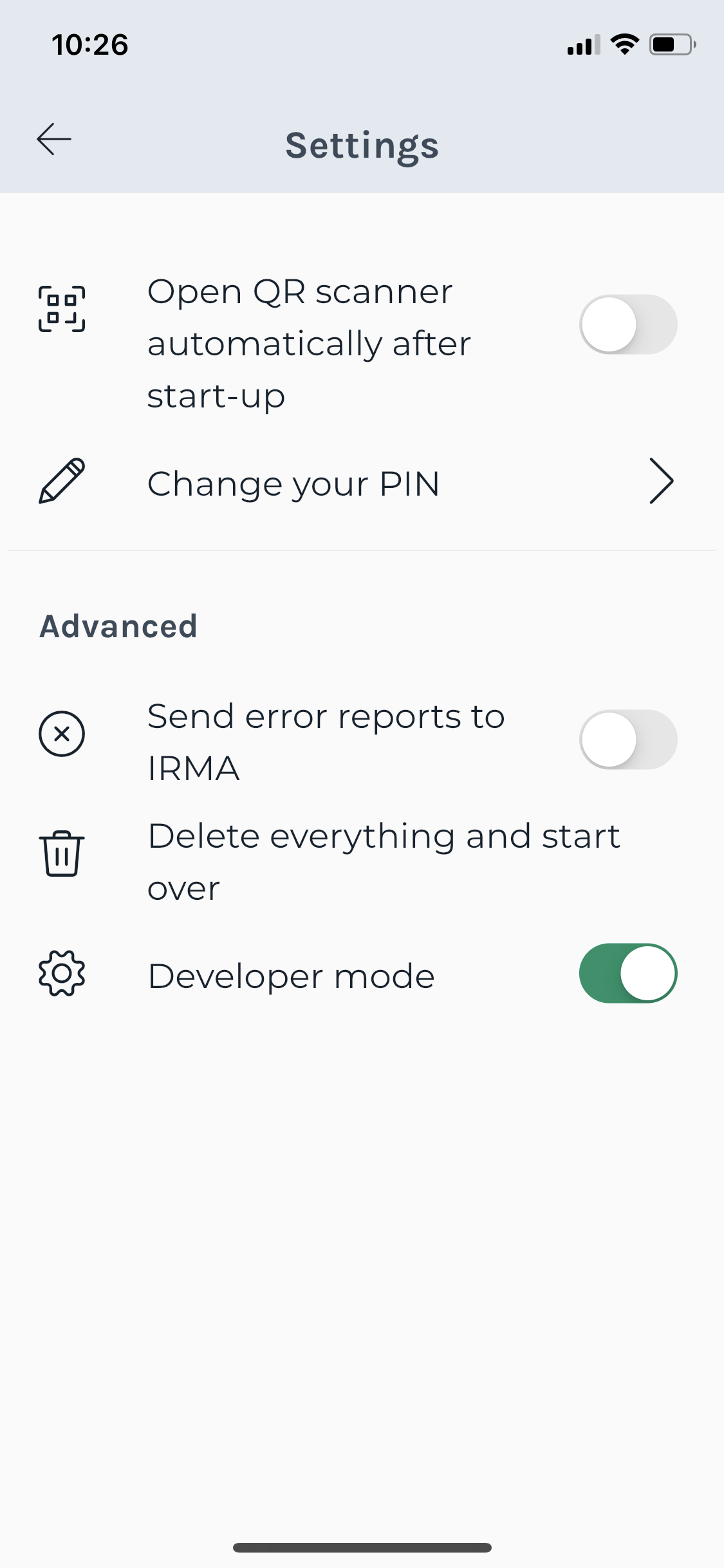Screen dimensions: 724x1568
Task: Select Delete everything and start over
Action: (362, 861)
